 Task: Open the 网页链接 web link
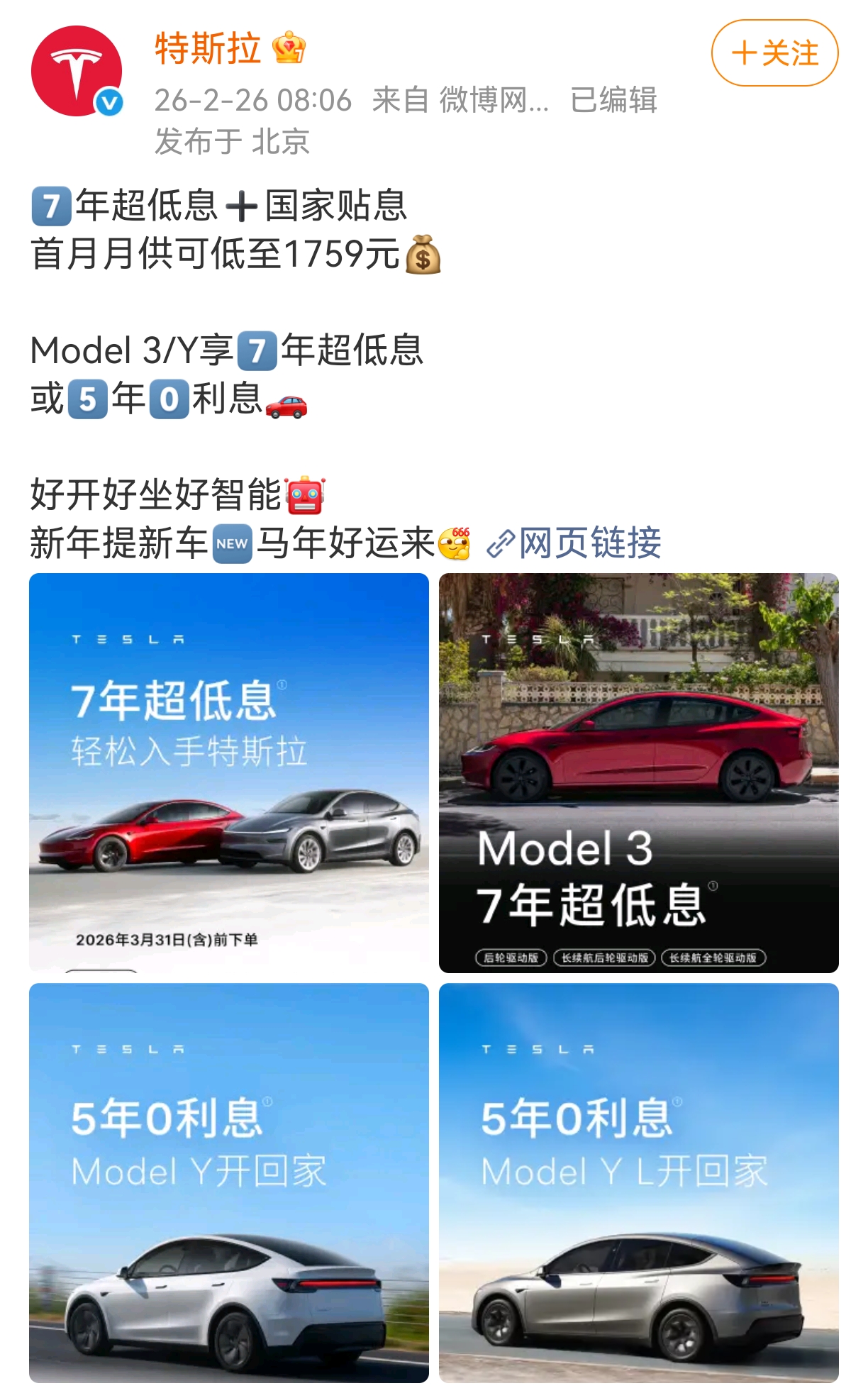(x=575, y=543)
